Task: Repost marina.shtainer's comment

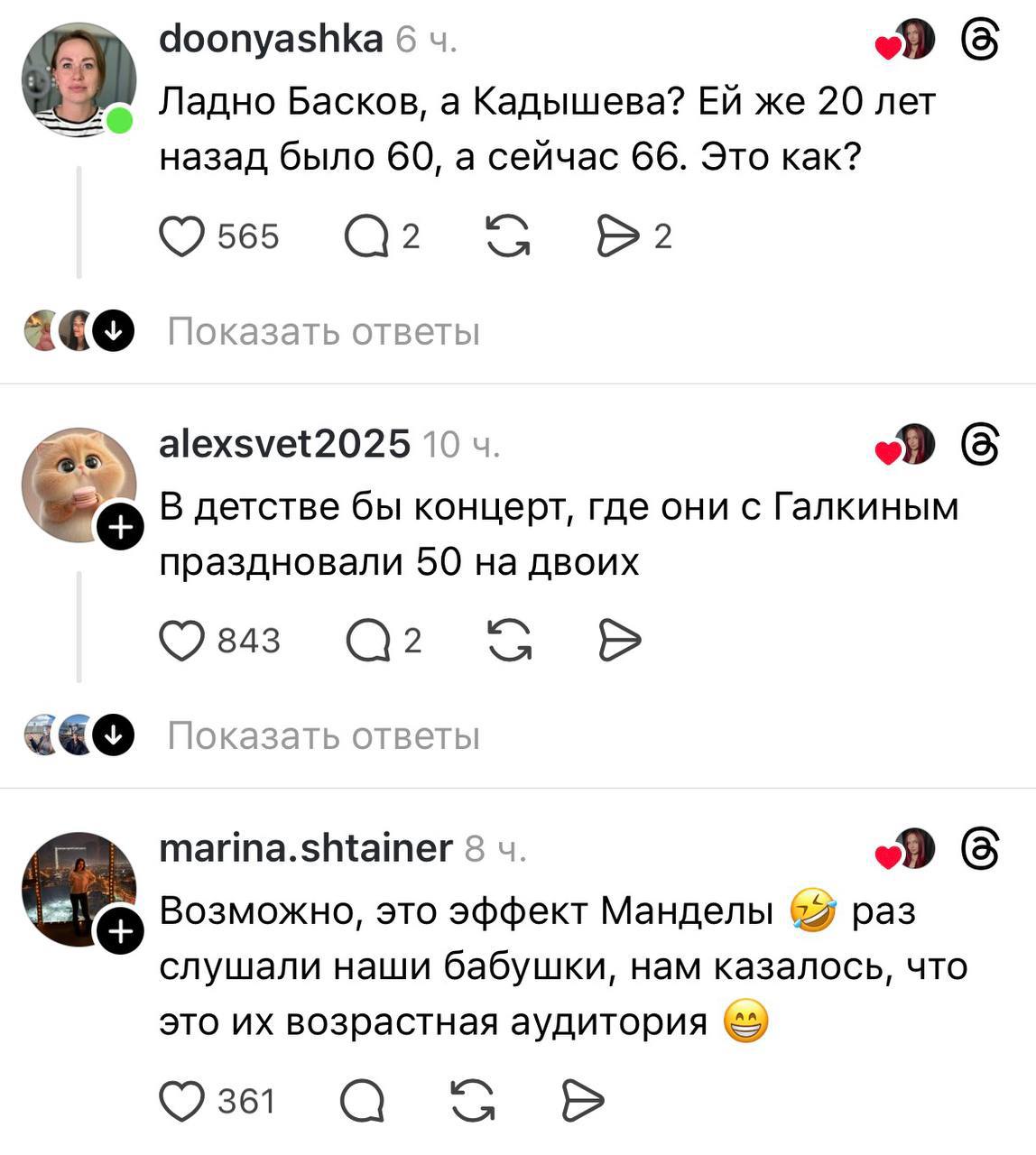Action: tap(473, 1101)
